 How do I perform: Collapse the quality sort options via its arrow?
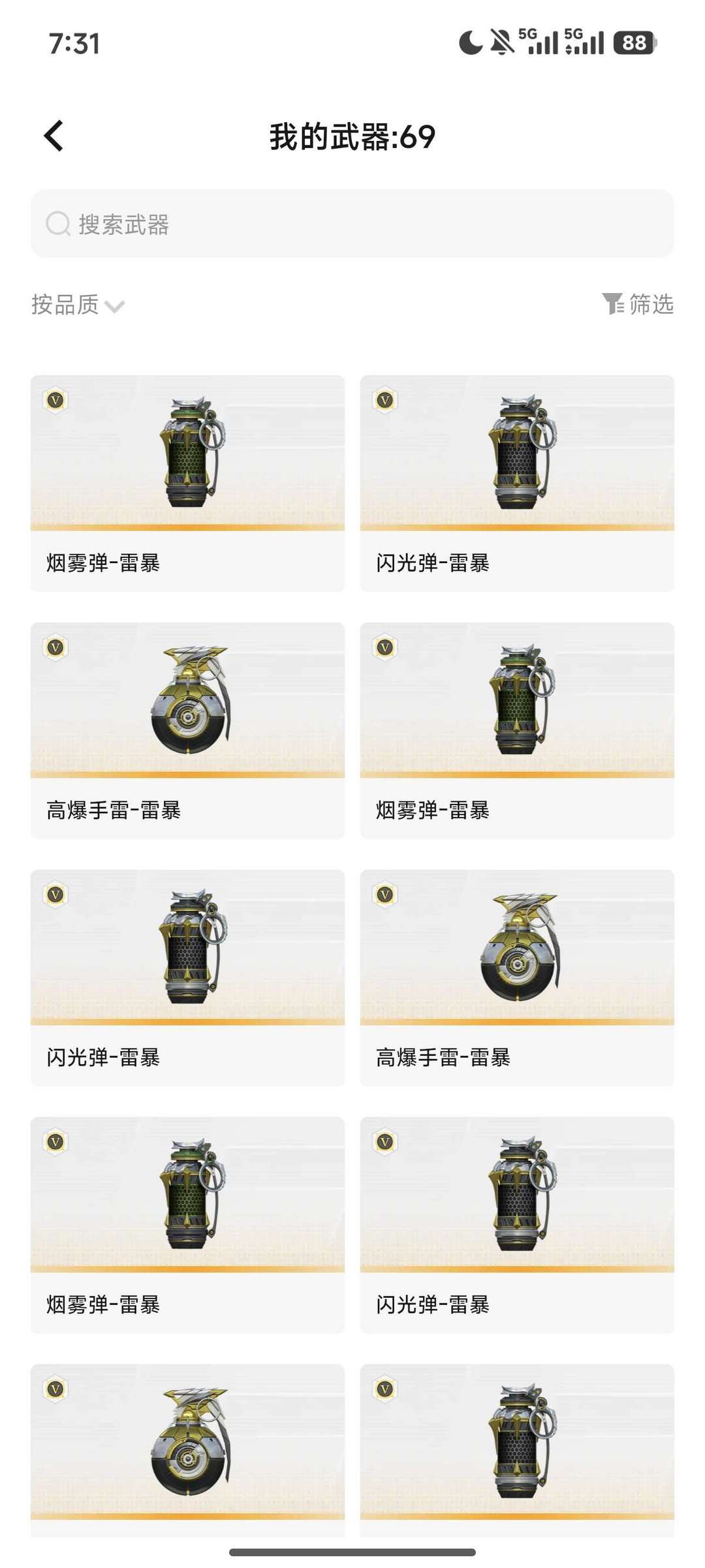click(114, 307)
